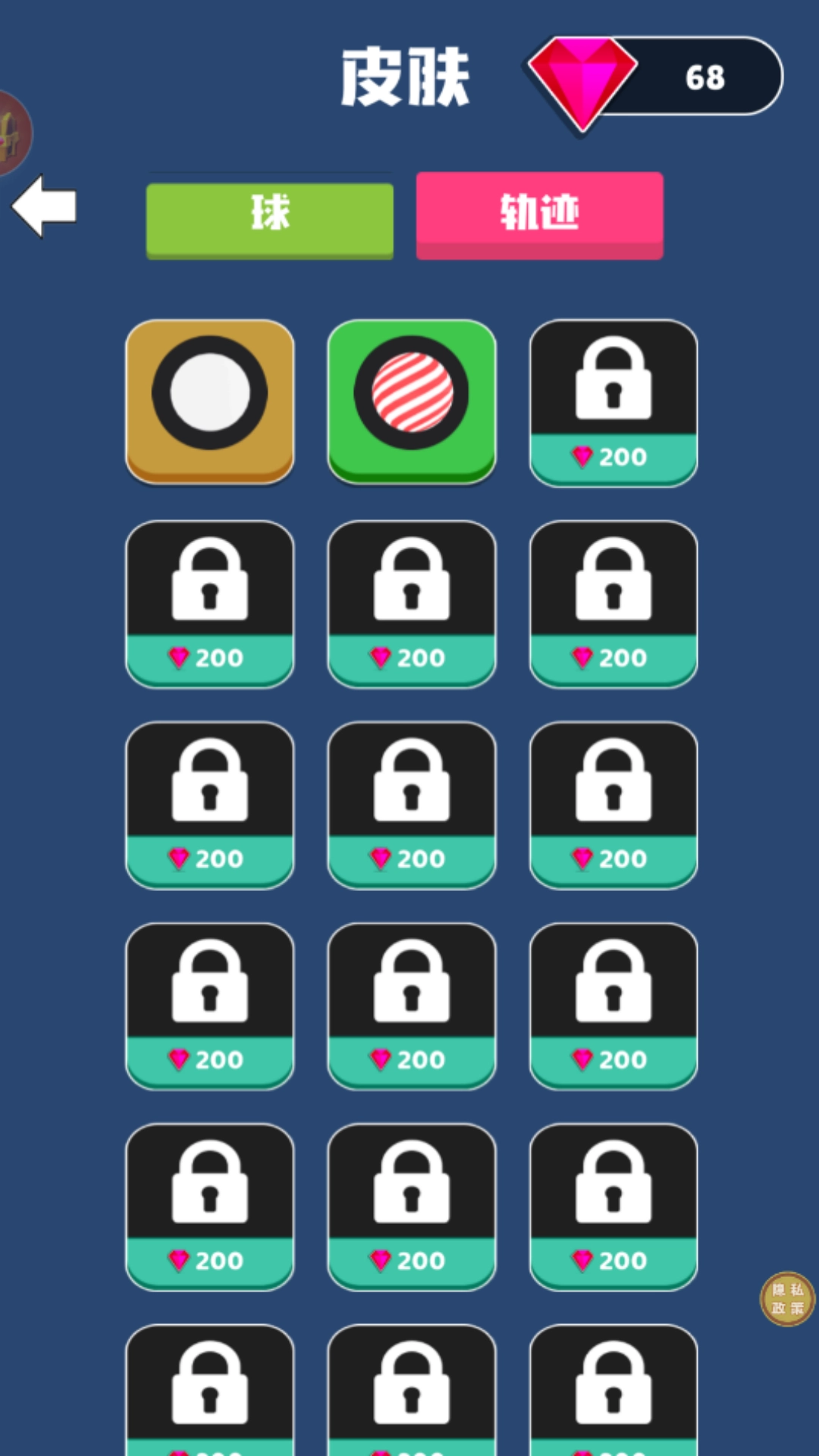Screen dimensions: 819x1456
Task: Go back using the white arrow
Action: [x=44, y=206]
